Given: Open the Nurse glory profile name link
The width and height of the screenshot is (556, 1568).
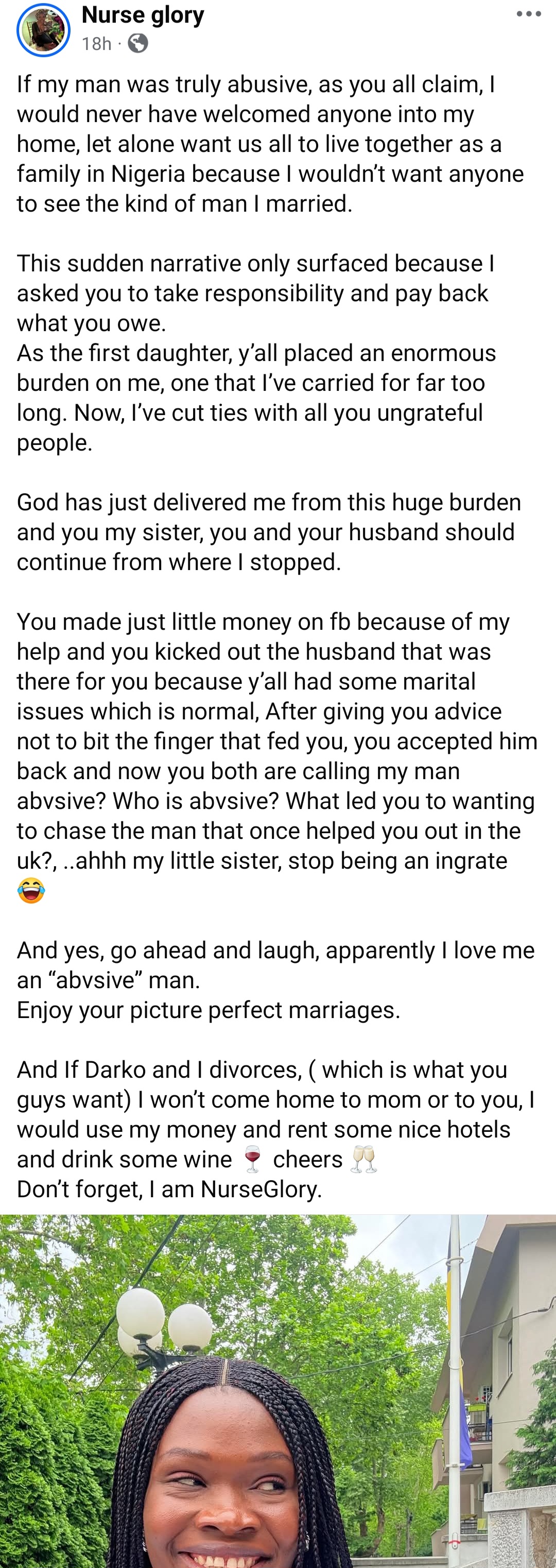Looking at the screenshot, I should tap(143, 14).
